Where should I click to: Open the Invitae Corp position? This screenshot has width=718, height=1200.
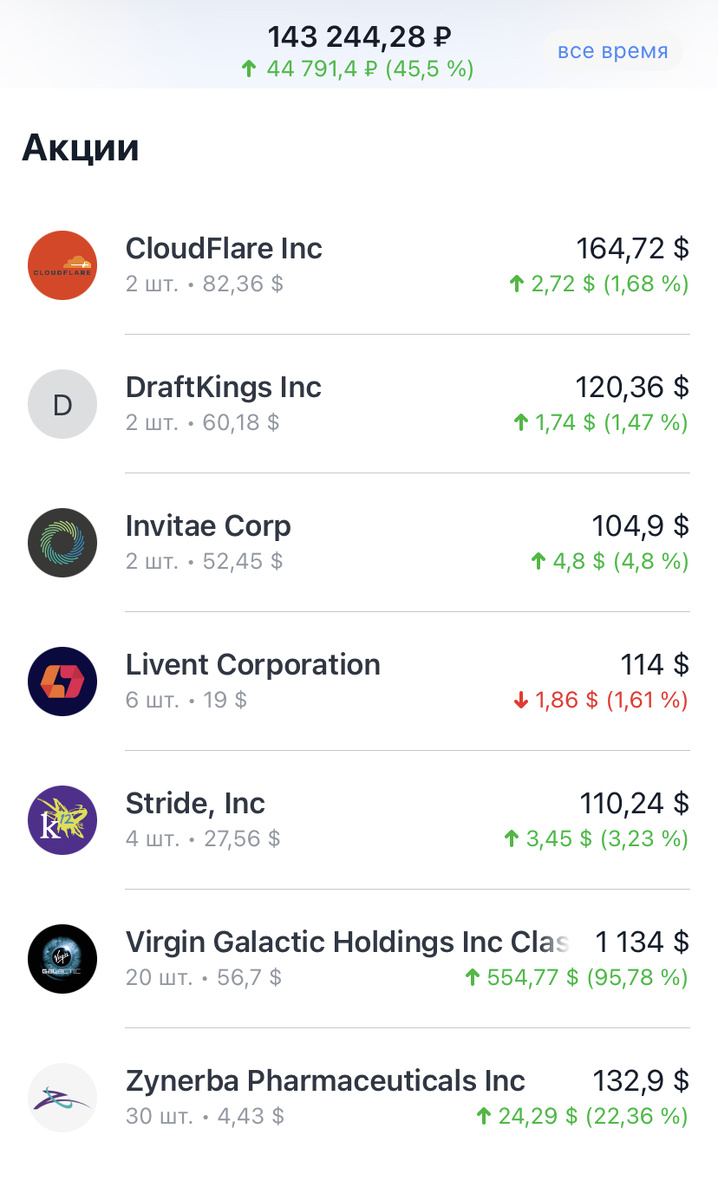pyautogui.click(x=358, y=543)
